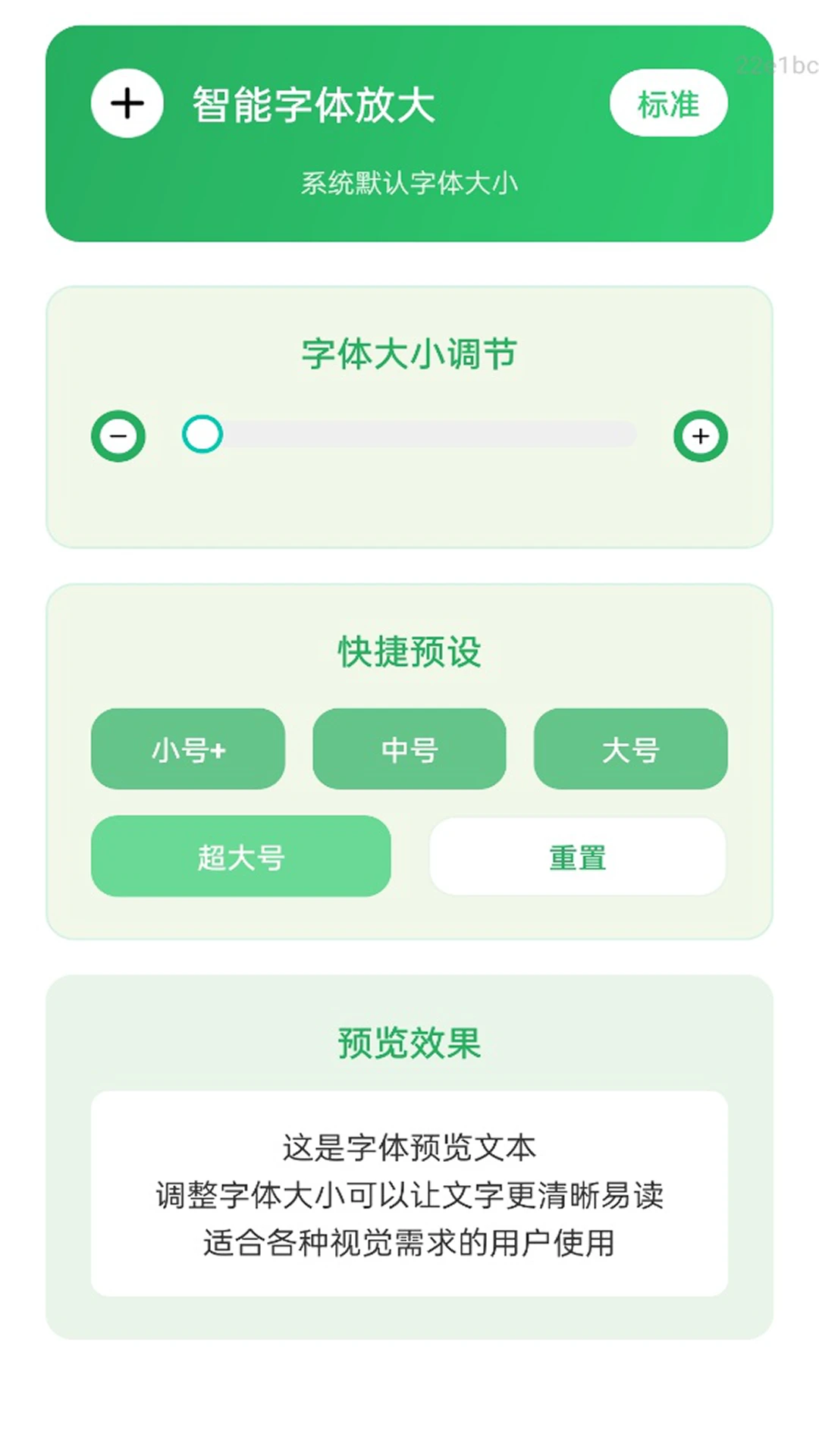Choose the 中号 font preset

click(x=409, y=749)
